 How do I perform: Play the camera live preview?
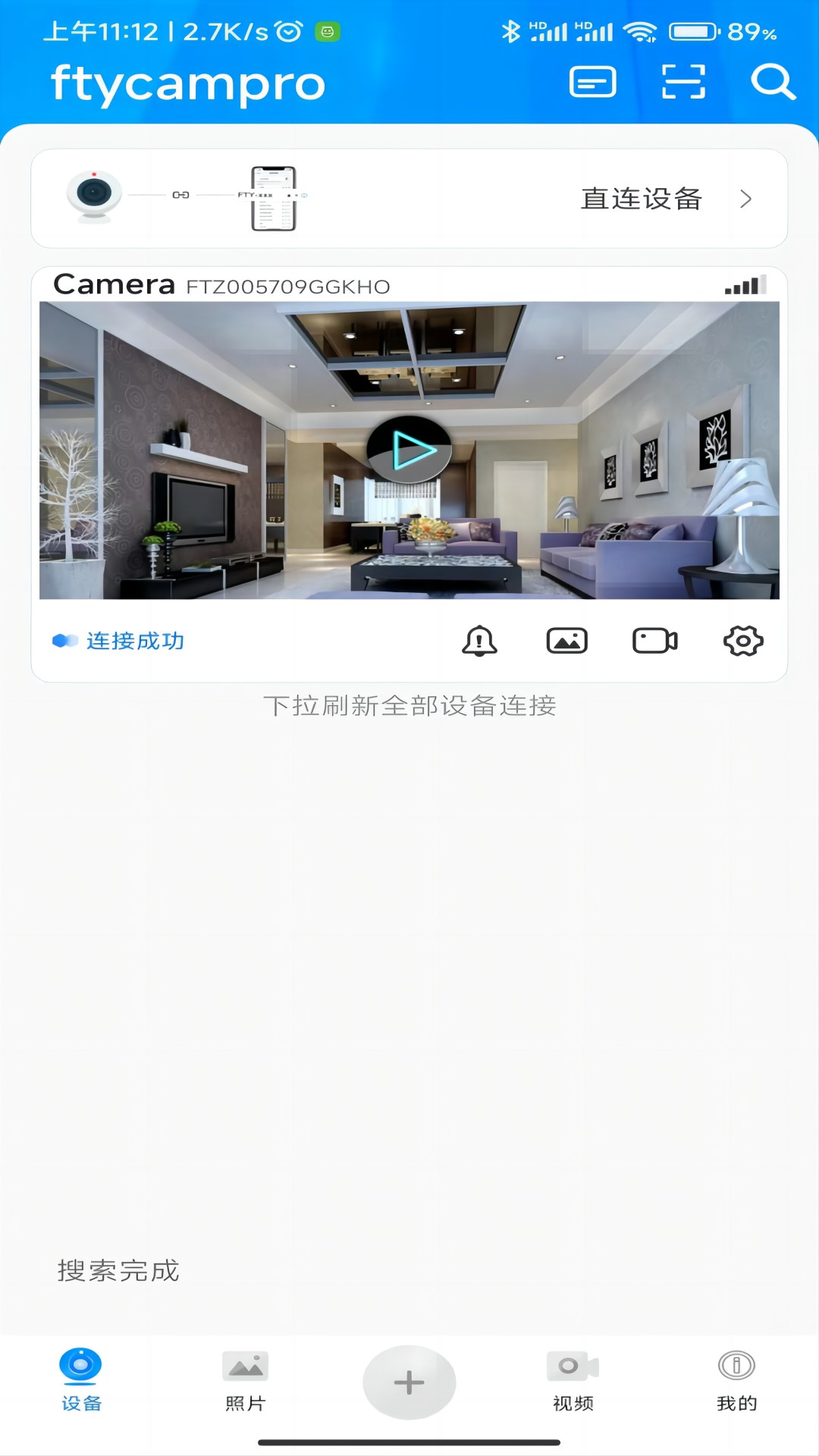pos(409,447)
